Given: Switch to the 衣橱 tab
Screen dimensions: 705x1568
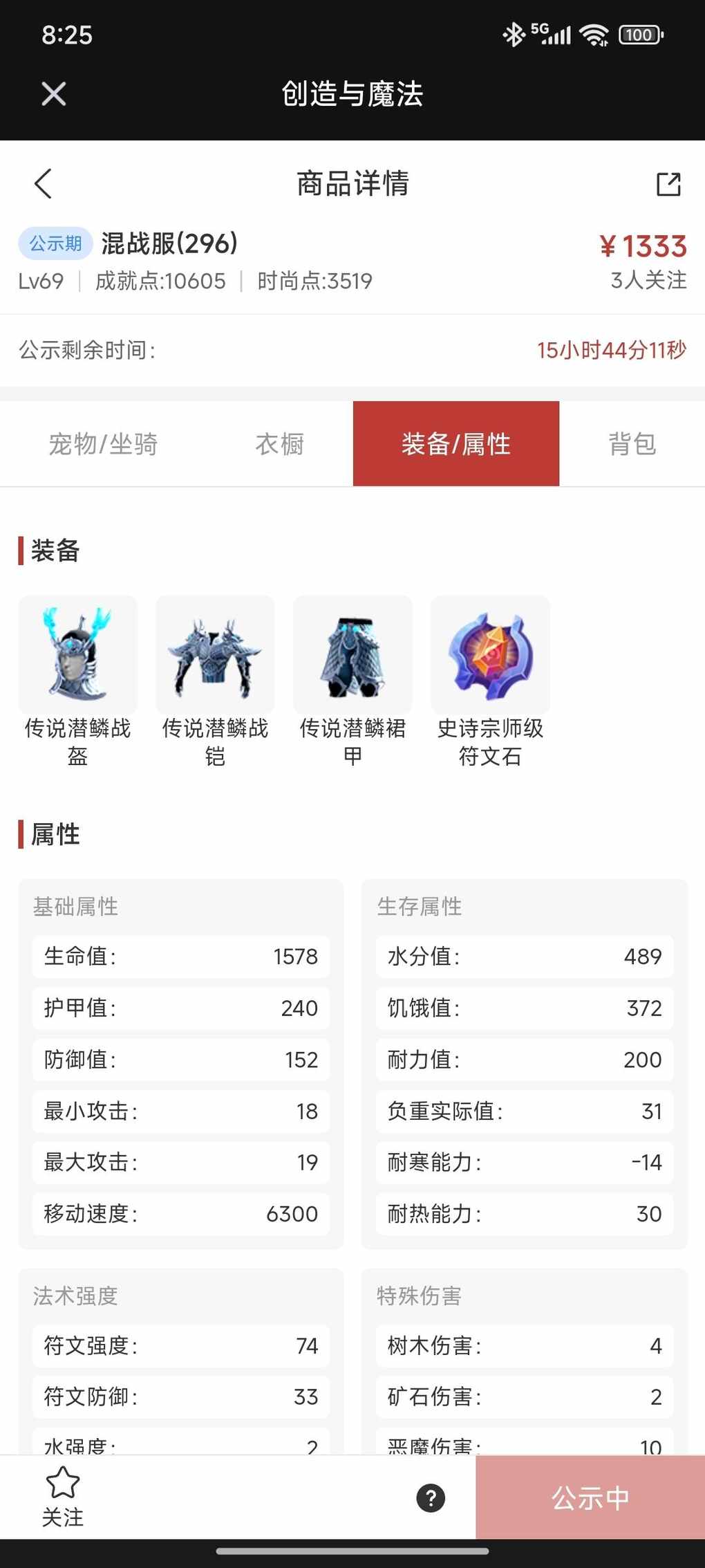Looking at the screenshot, I should (x=279, y=444).
